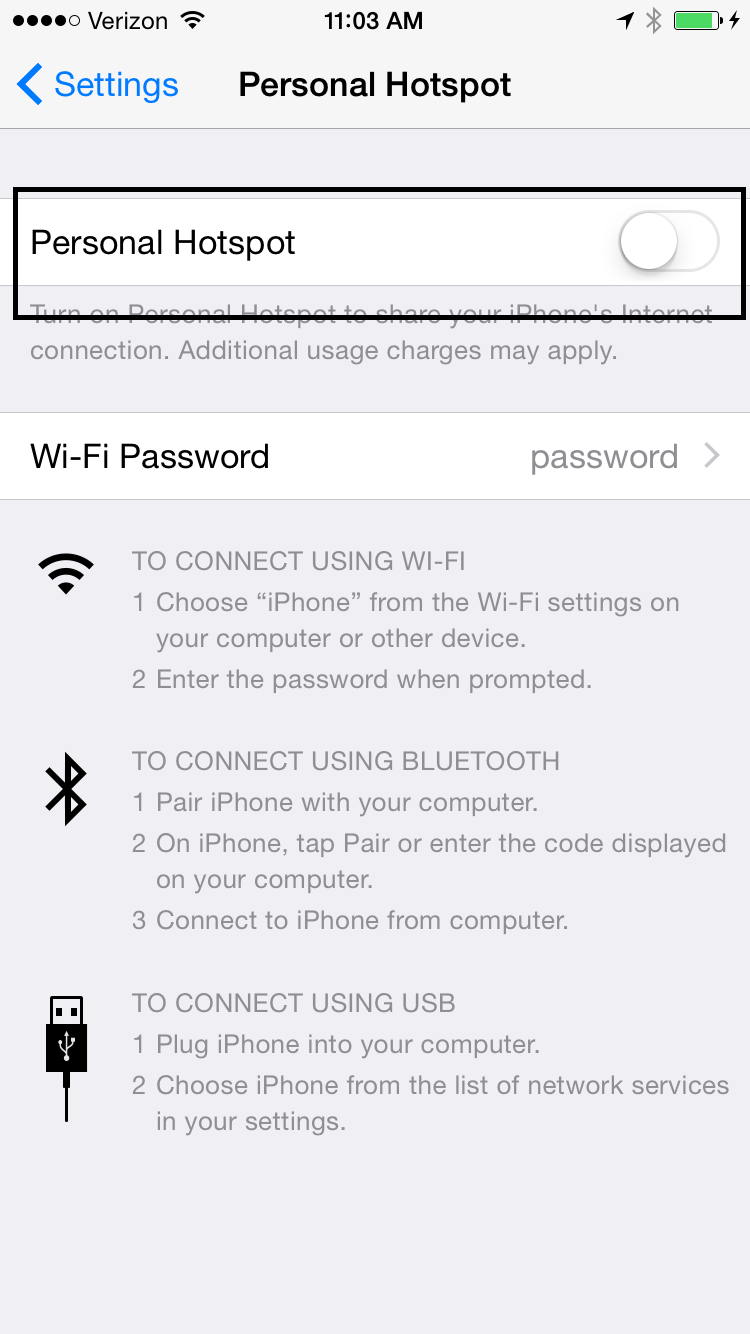This screenshot has width=750, height=1334.
Task: Tap the Wi-Fi hotspot icon next to connection instructions
Action: click(65, 572)
